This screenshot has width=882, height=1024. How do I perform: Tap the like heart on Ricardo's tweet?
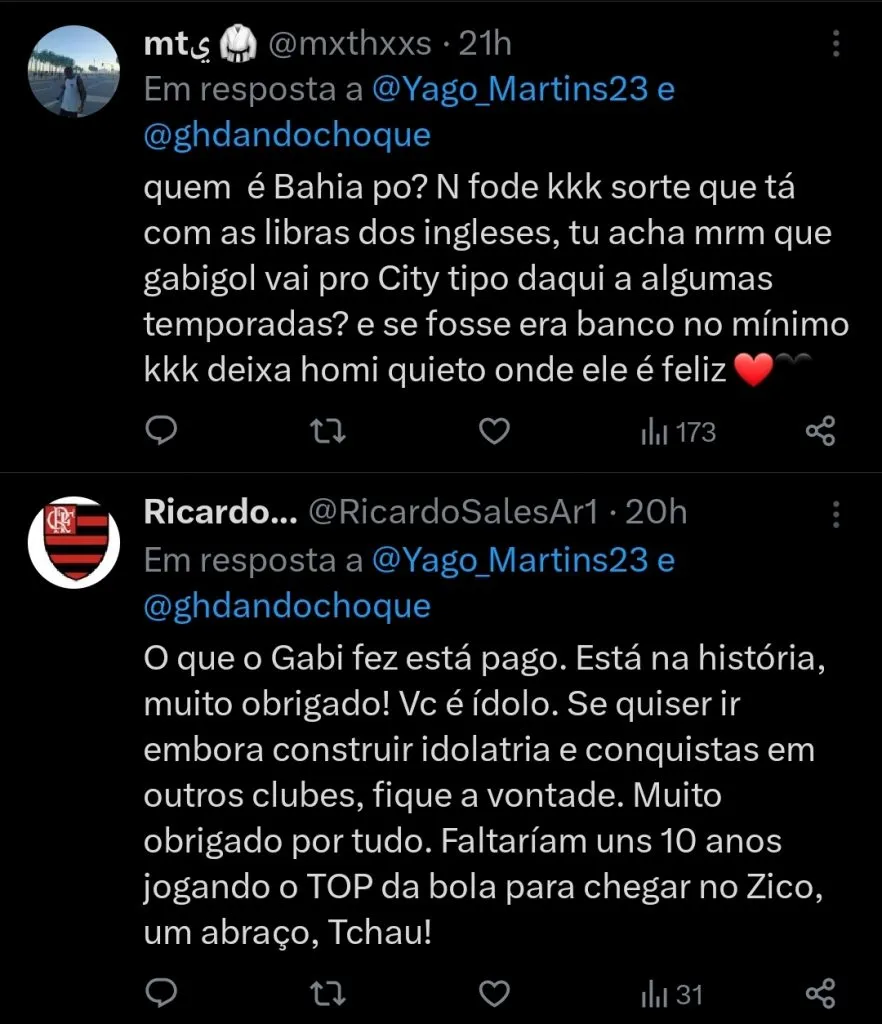(493, 994)
